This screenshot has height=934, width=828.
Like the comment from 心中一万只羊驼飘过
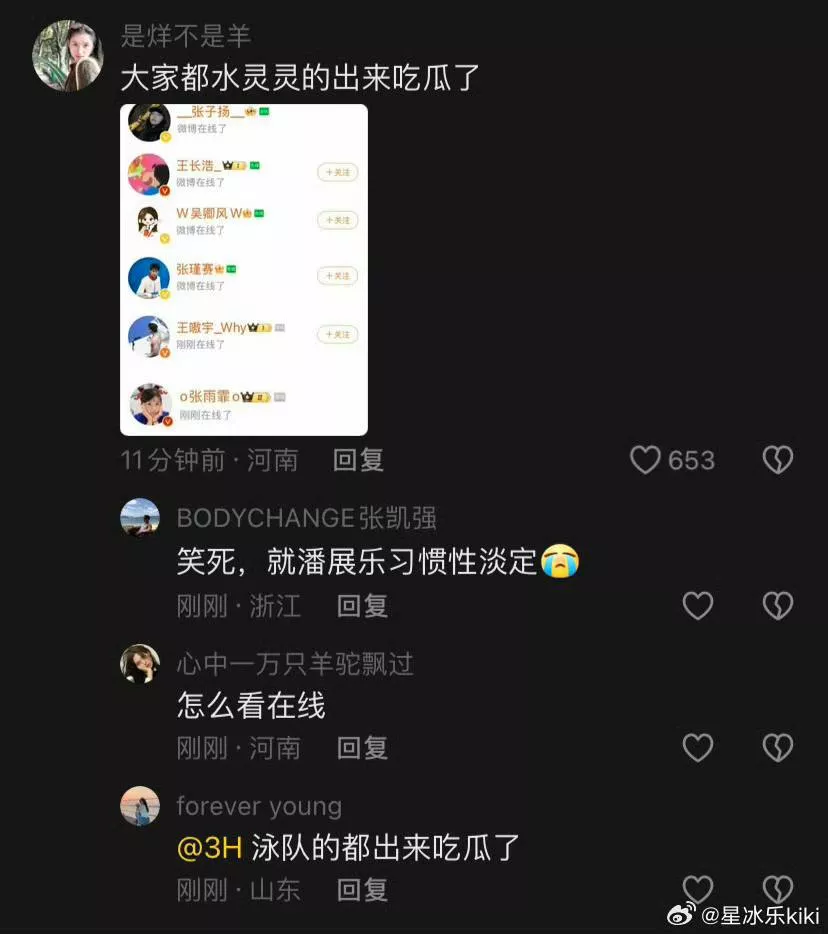[x=697, y=748]
